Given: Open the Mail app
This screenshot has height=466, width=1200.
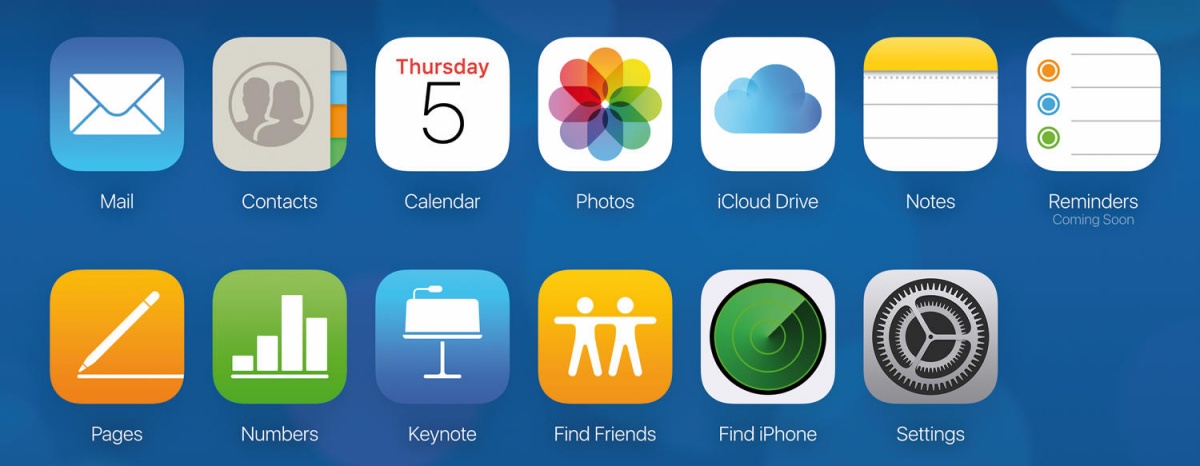Looking at the screenshot, I should click(117, 104).
